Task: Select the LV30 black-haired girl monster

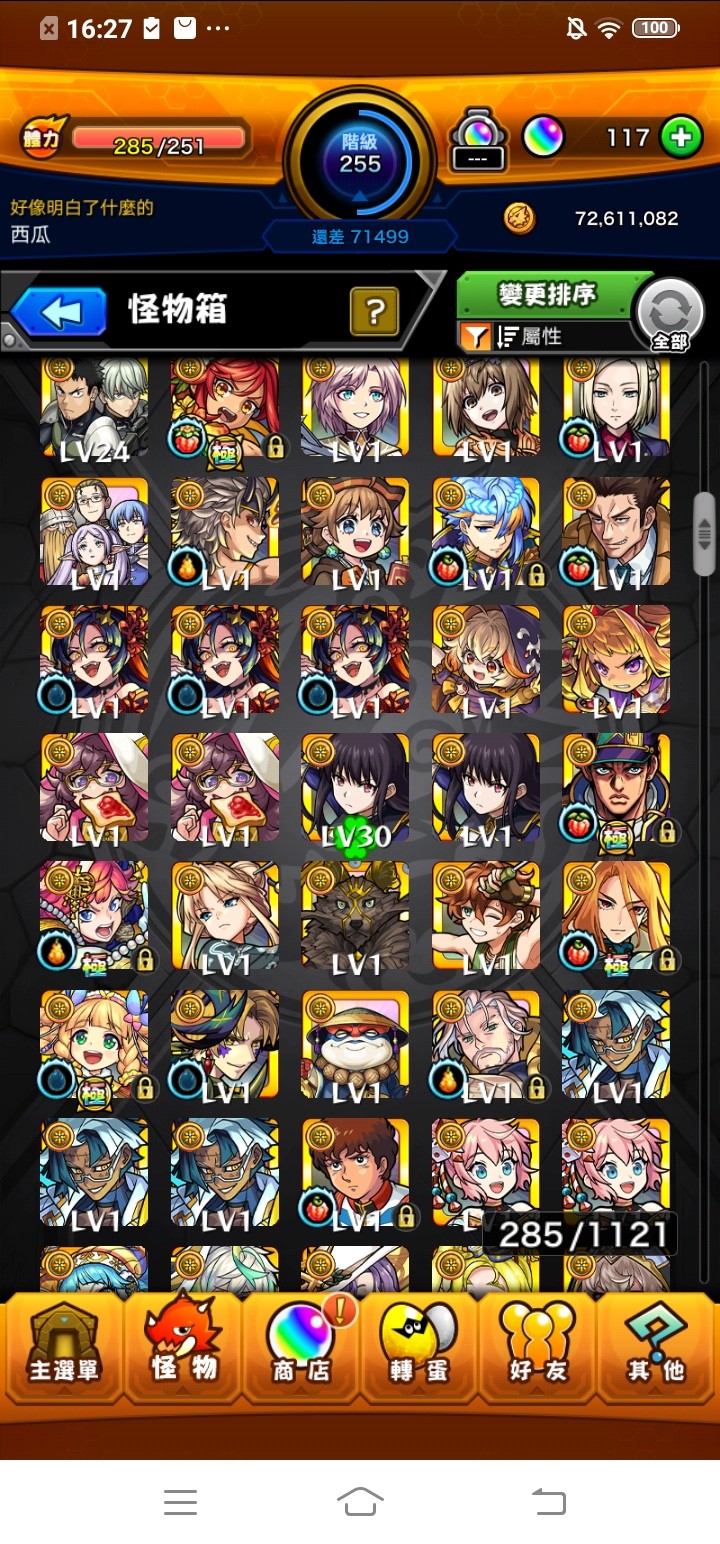Action: (x=355, y=788)
